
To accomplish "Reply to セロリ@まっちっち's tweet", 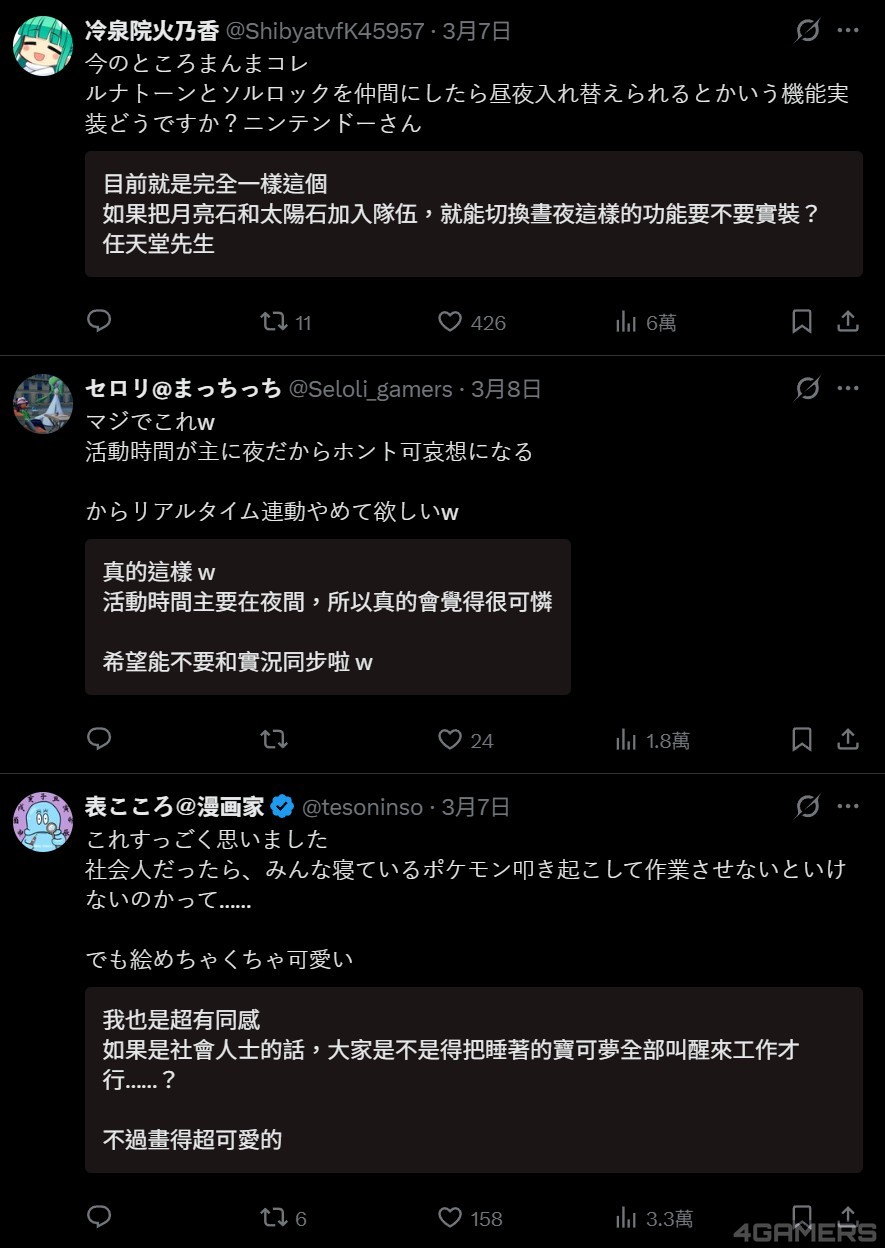I will click(x=99, y=739).
